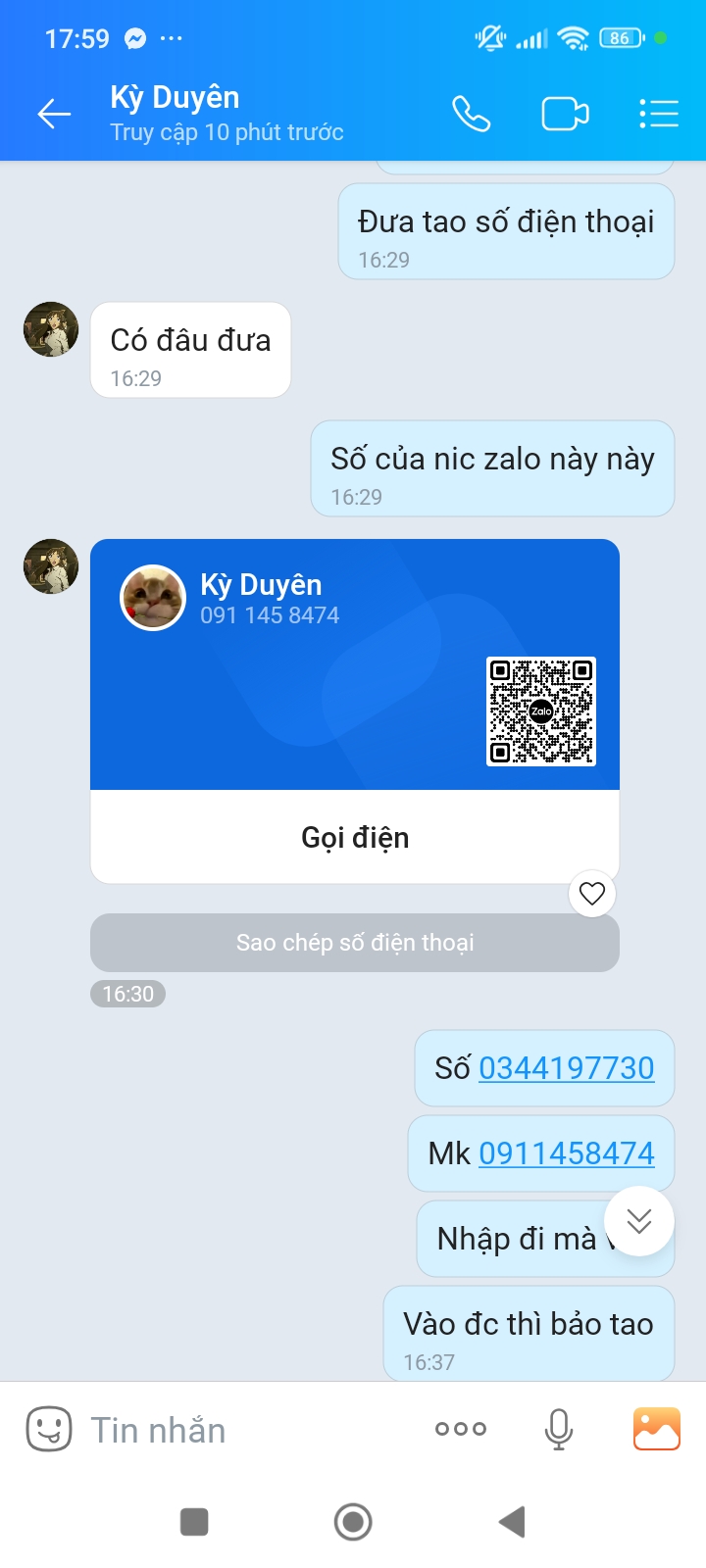The height and width of the screenshot is (1568, 706).
Task: Open phone number link 0911458474
Action: pyautogui.click(x=566, y=1153)
